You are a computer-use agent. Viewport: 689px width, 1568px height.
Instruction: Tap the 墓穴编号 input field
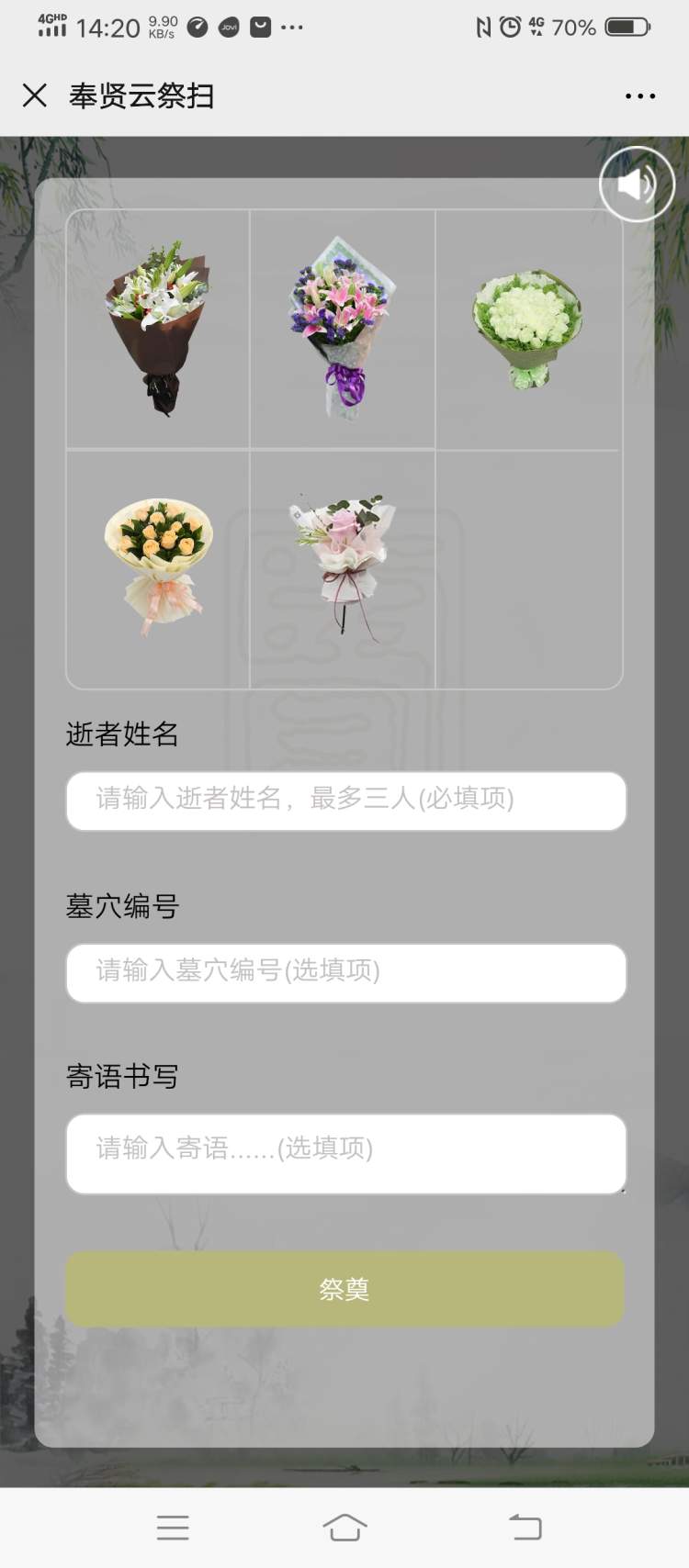pos(345,972)
